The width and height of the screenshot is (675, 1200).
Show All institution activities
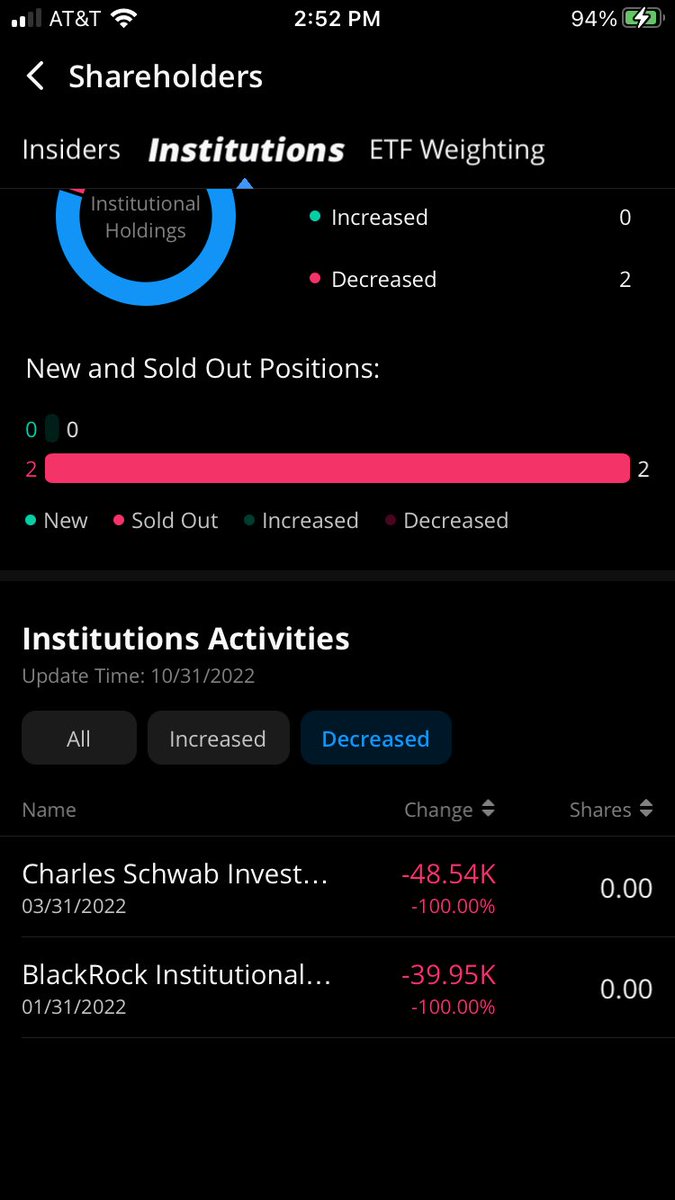tap(79, 739)
